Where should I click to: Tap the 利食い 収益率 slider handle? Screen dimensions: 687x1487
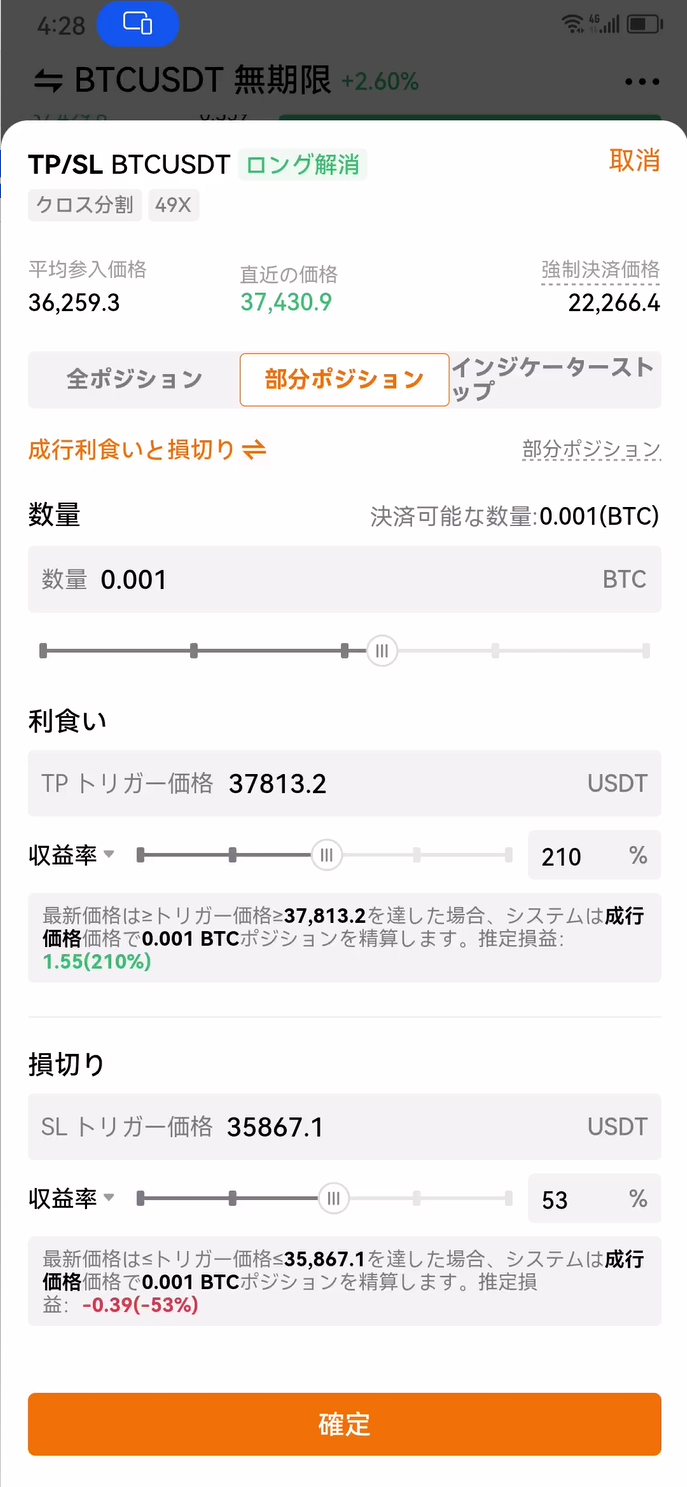pyautogui.click(x=326, y=855)
